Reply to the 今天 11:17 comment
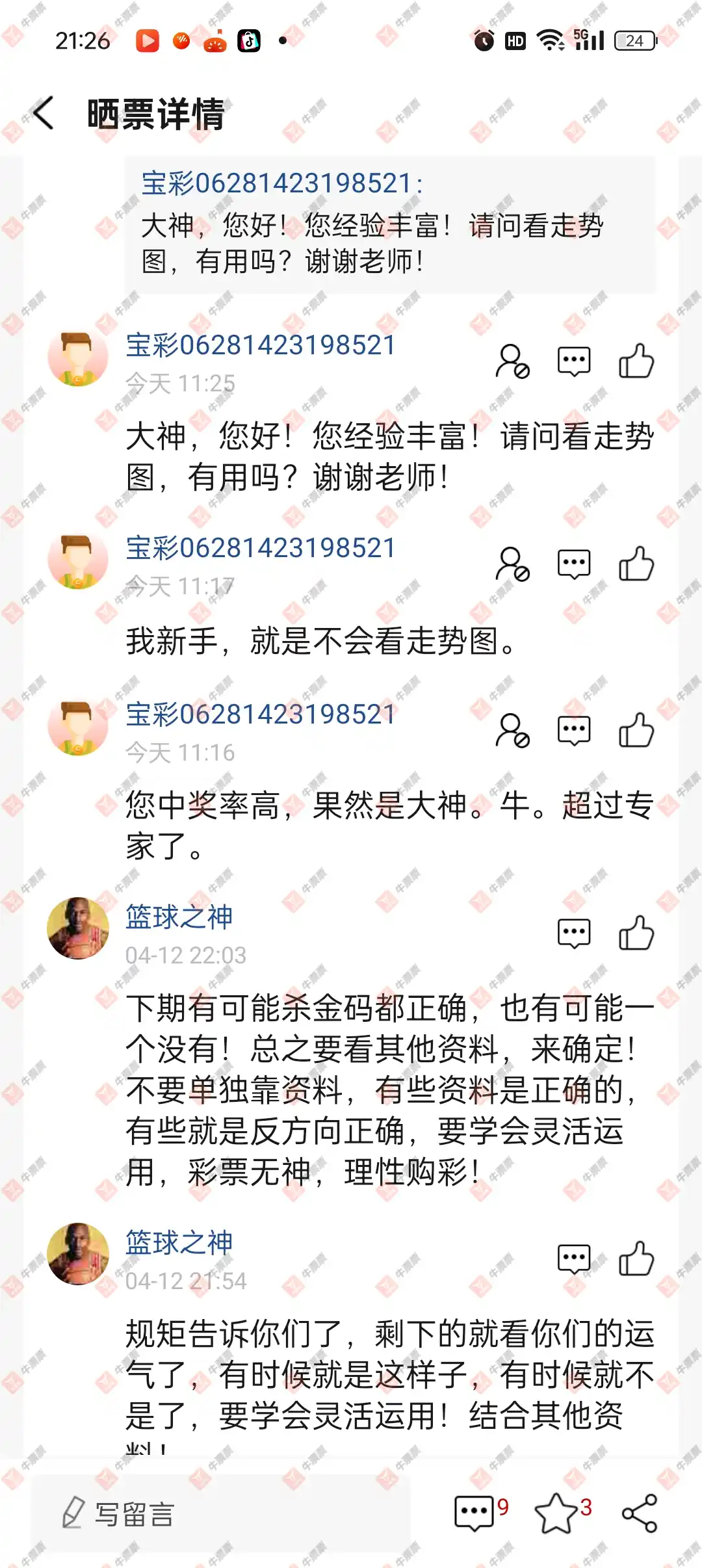Viewport: 702px width, 1568px height. coord(574,564)
